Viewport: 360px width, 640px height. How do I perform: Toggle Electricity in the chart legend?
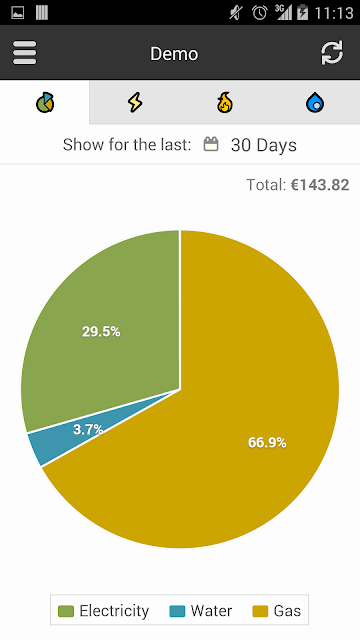[x=104, y=611]
